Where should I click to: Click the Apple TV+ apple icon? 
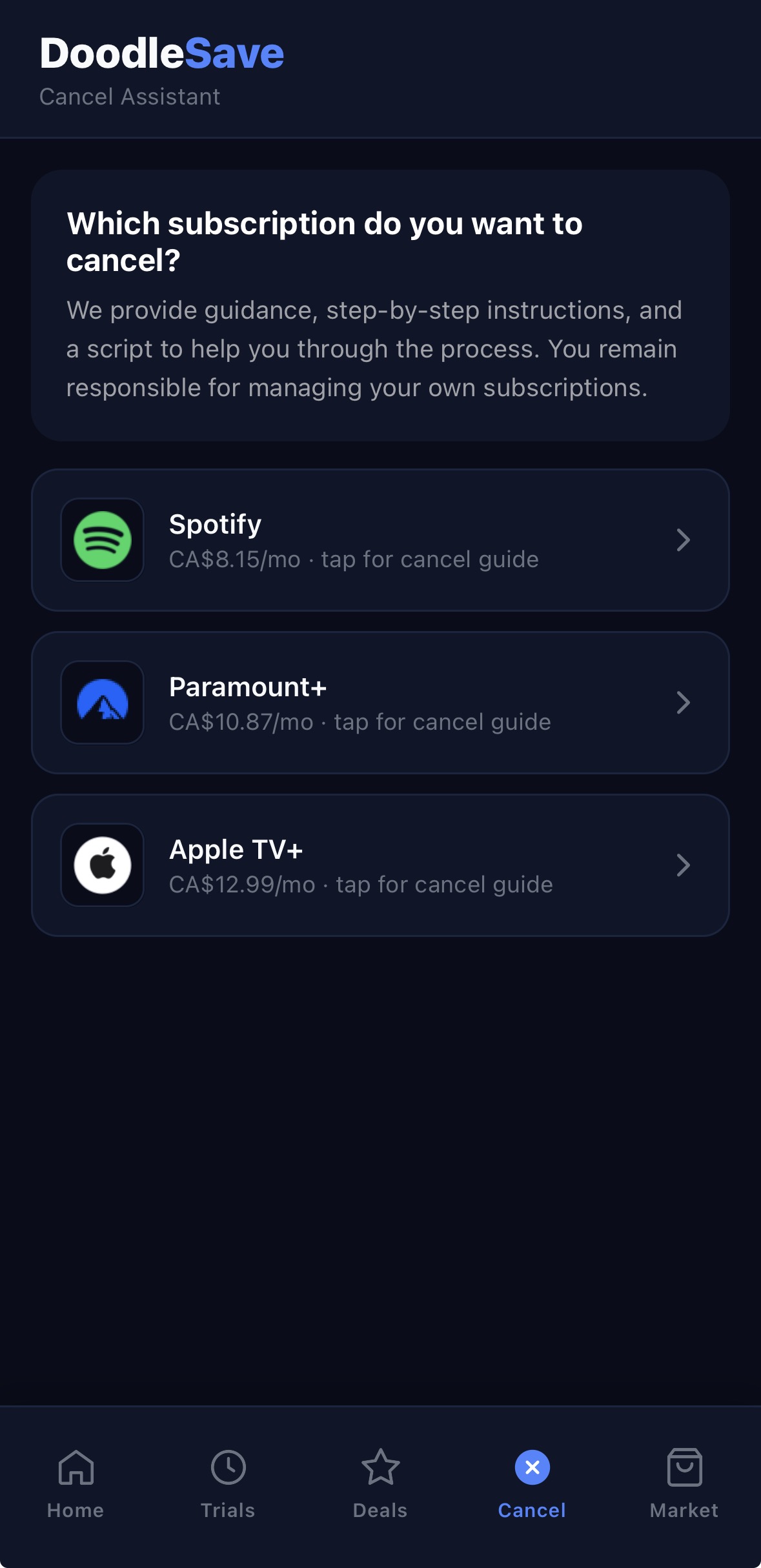click(x=101, y=865)
